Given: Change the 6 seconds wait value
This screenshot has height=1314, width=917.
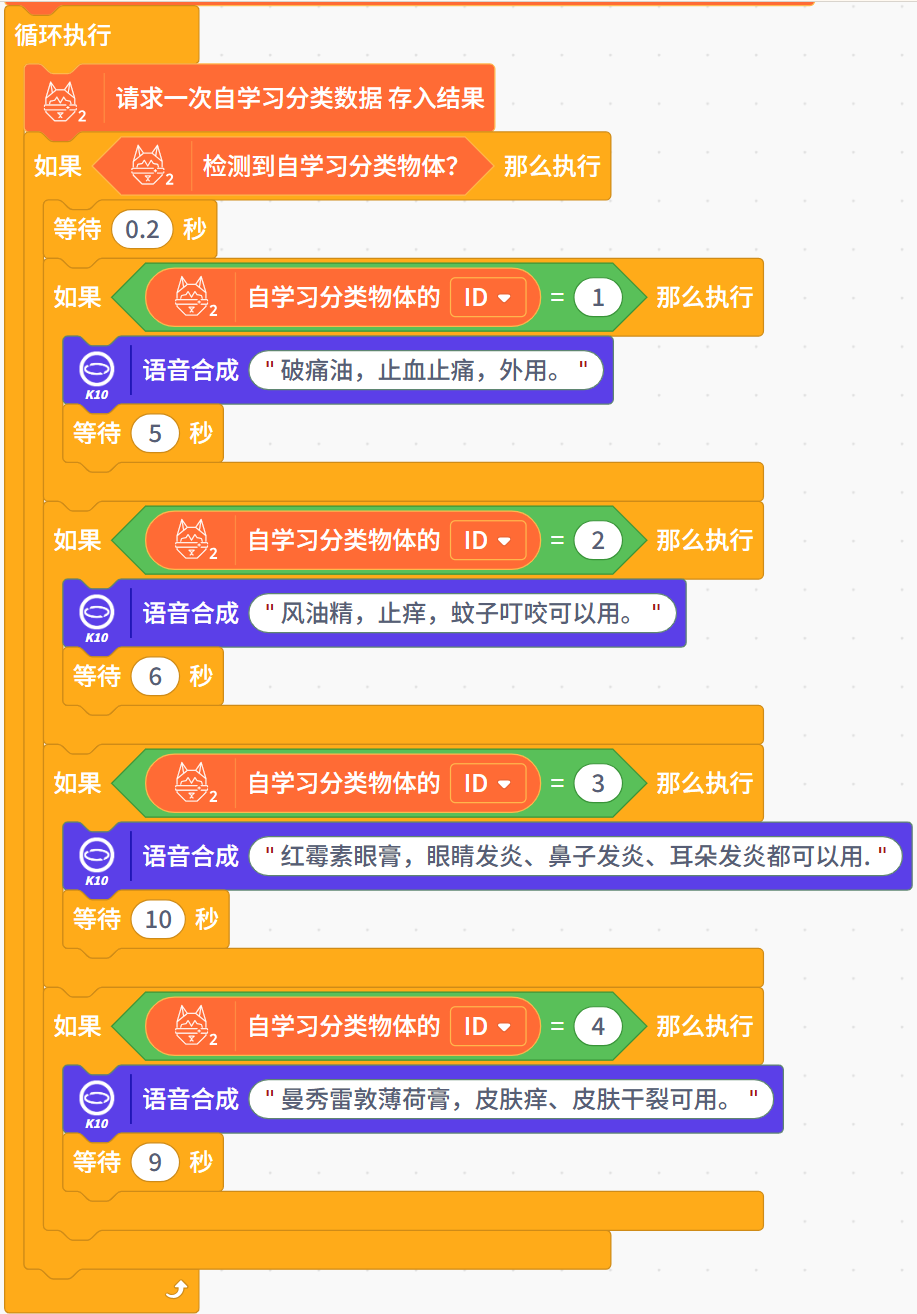Looking at the screenshot, I should pos(155,677).
